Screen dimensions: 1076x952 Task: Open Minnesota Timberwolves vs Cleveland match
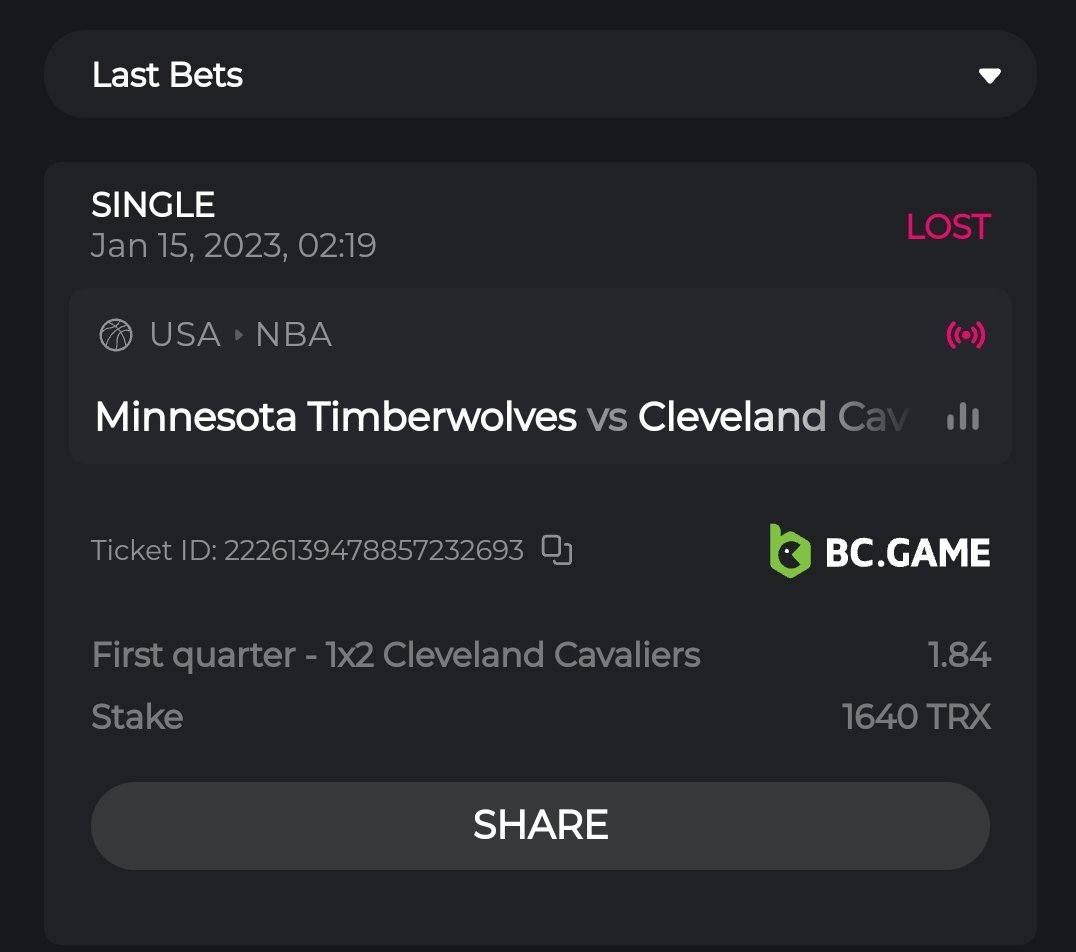[500, 417]
